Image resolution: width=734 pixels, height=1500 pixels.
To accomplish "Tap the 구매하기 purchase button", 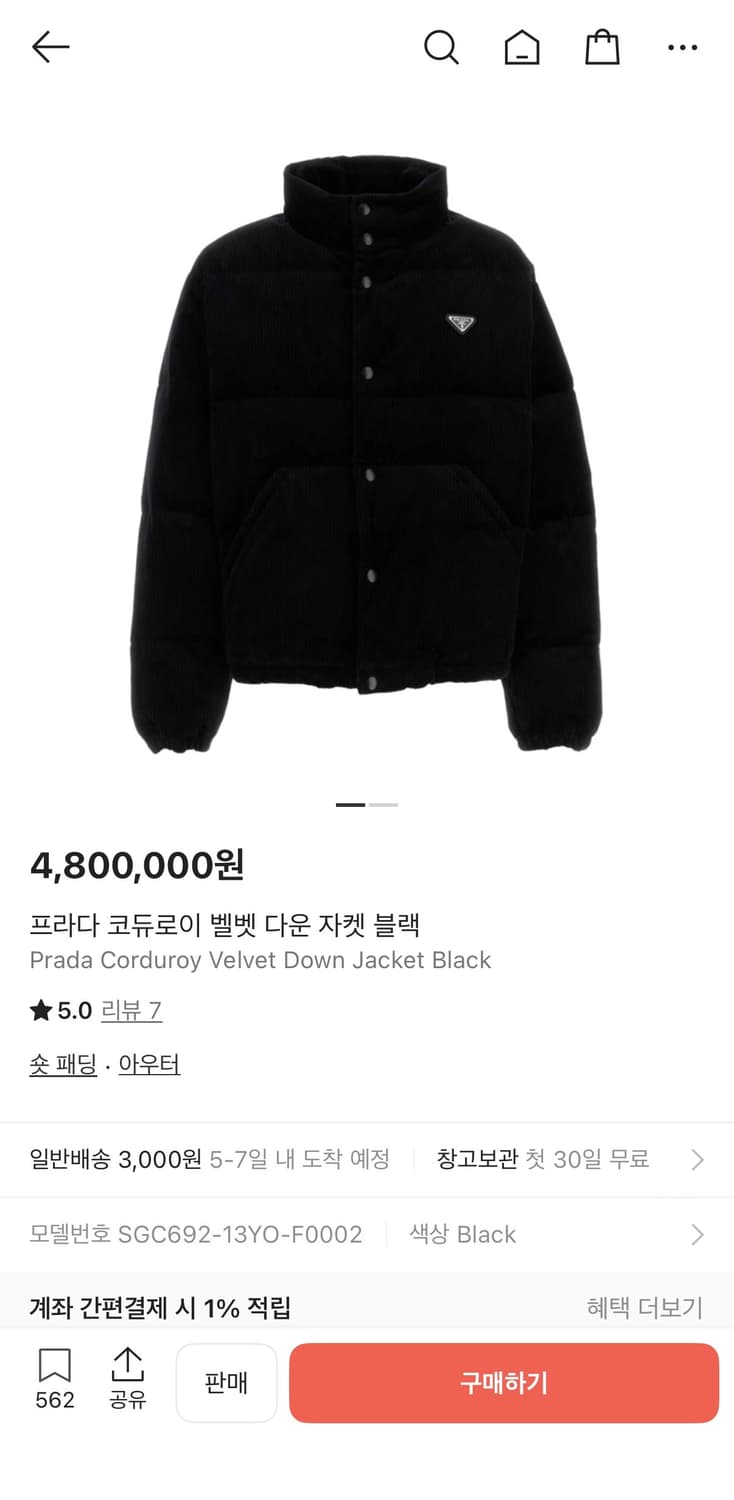I will click(x=503, y=1382).
